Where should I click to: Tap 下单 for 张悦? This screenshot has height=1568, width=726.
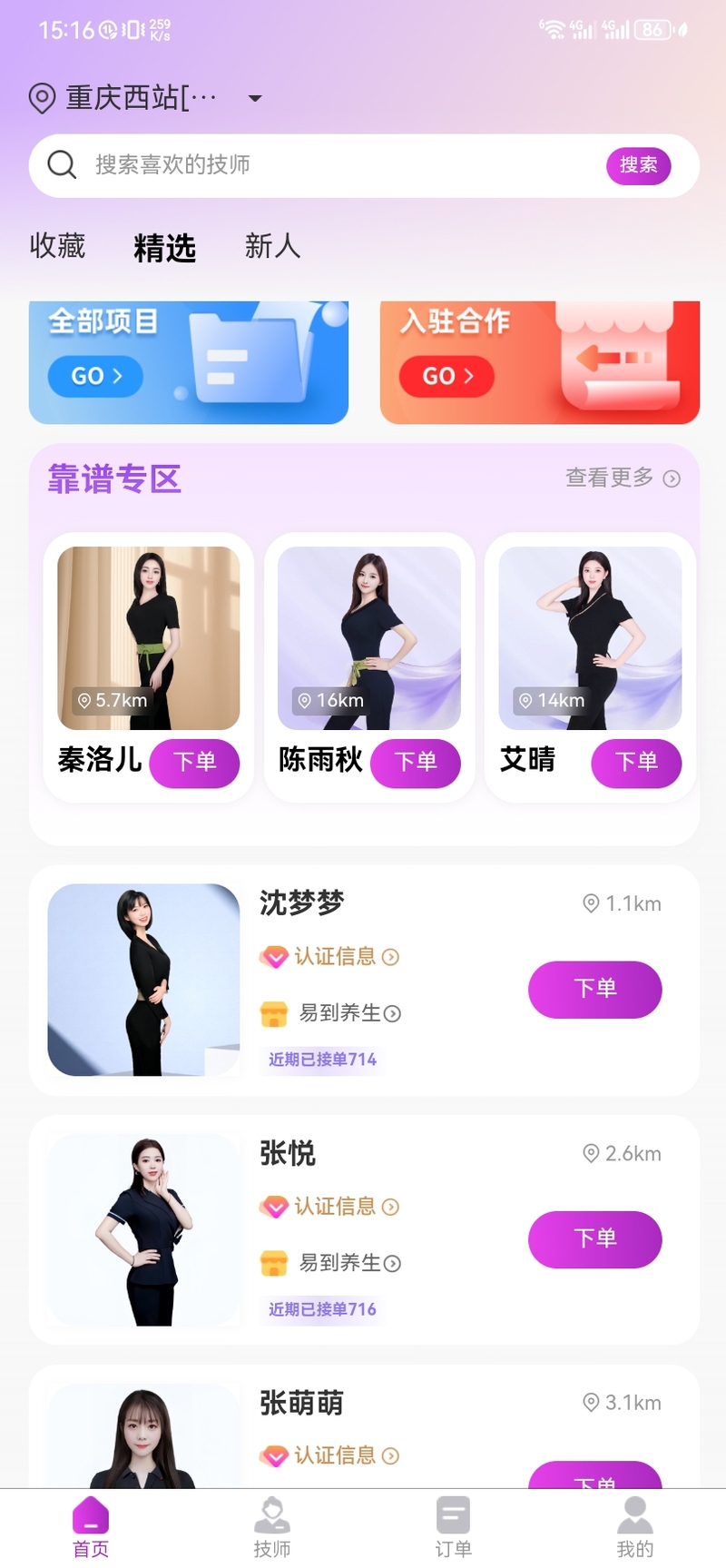(594, 1238)
